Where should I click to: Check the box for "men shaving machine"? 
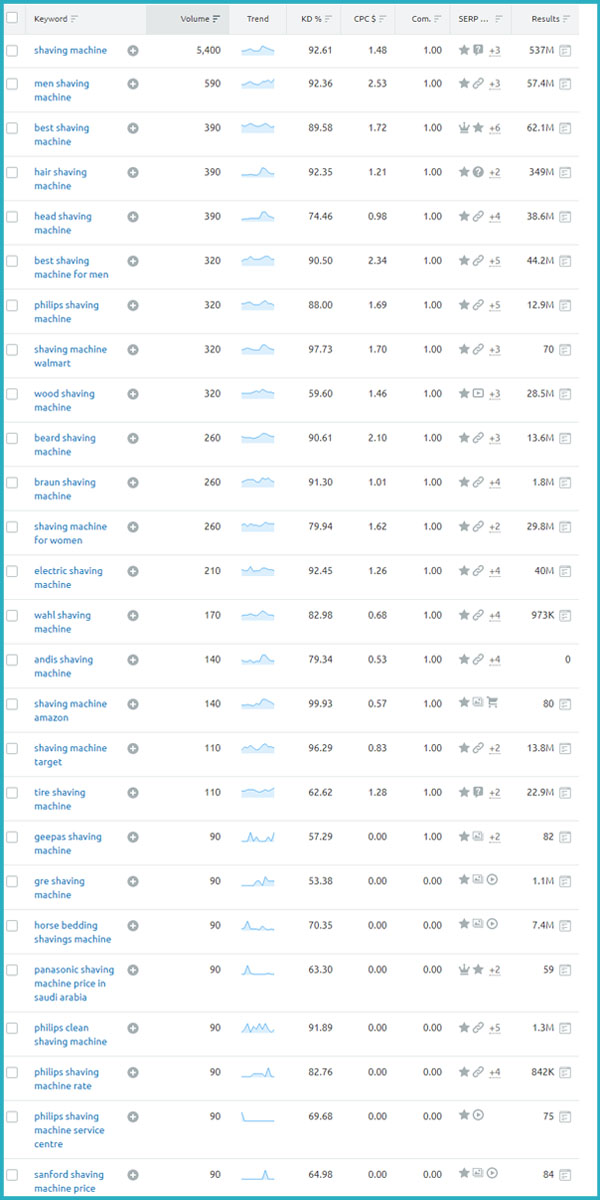click(12, 84)
